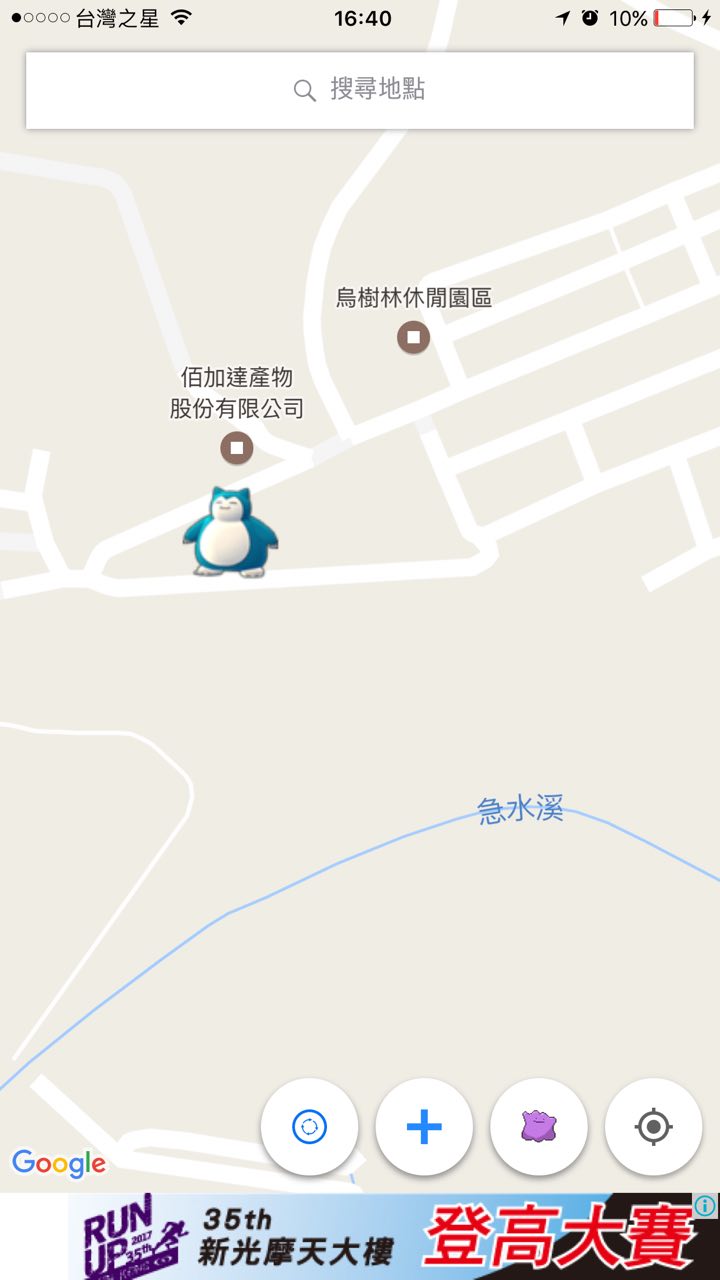Open the 佰加達產物股份有限公司 place marker

[x=237, y=447]
